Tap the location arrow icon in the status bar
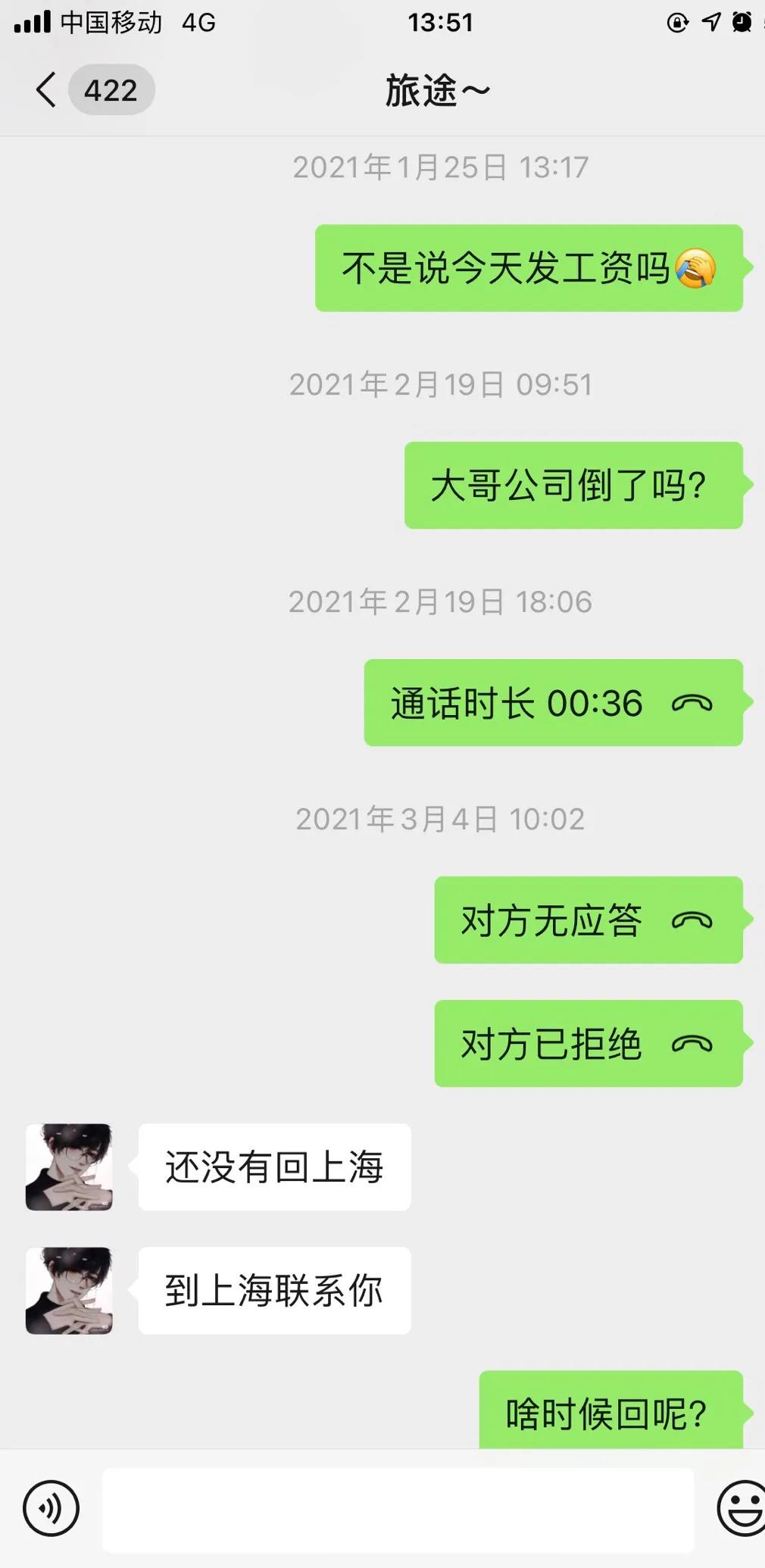765x1568 pixels. (x=710, y=23)
